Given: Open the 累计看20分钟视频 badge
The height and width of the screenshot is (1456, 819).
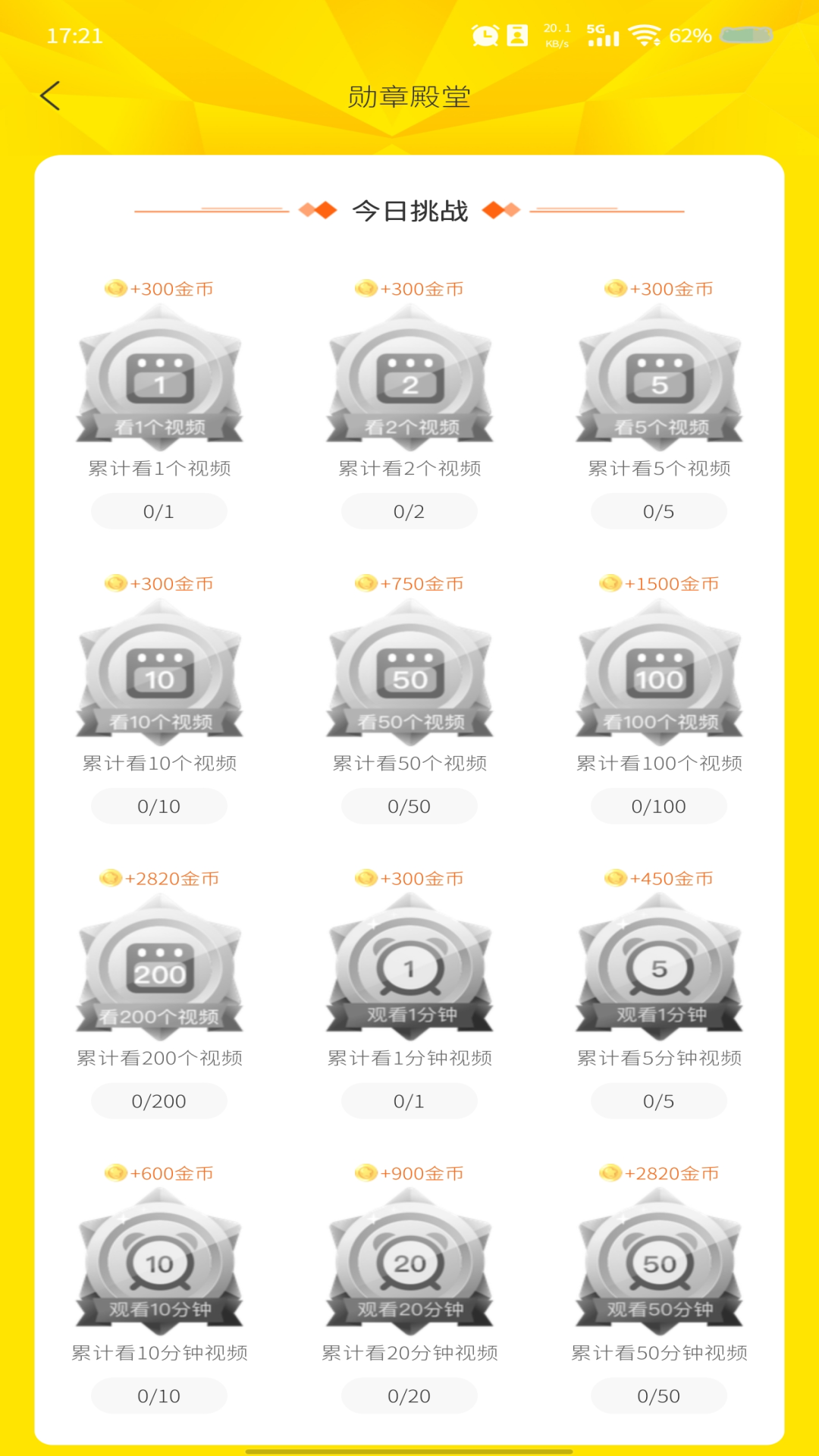Looking at the screenshot, I should pos(409,1262).
